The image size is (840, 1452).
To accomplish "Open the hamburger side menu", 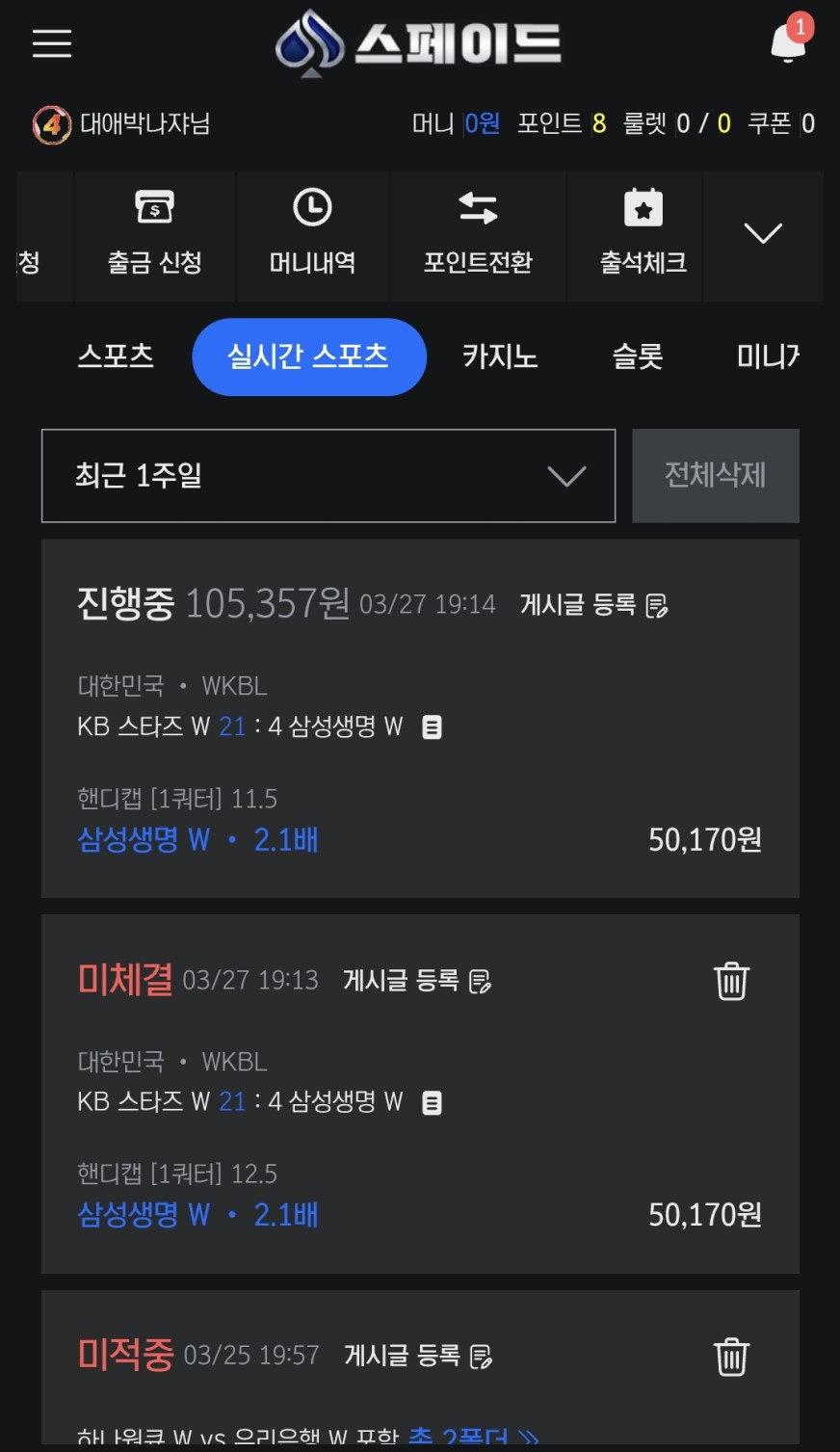I will coord(52,43).
